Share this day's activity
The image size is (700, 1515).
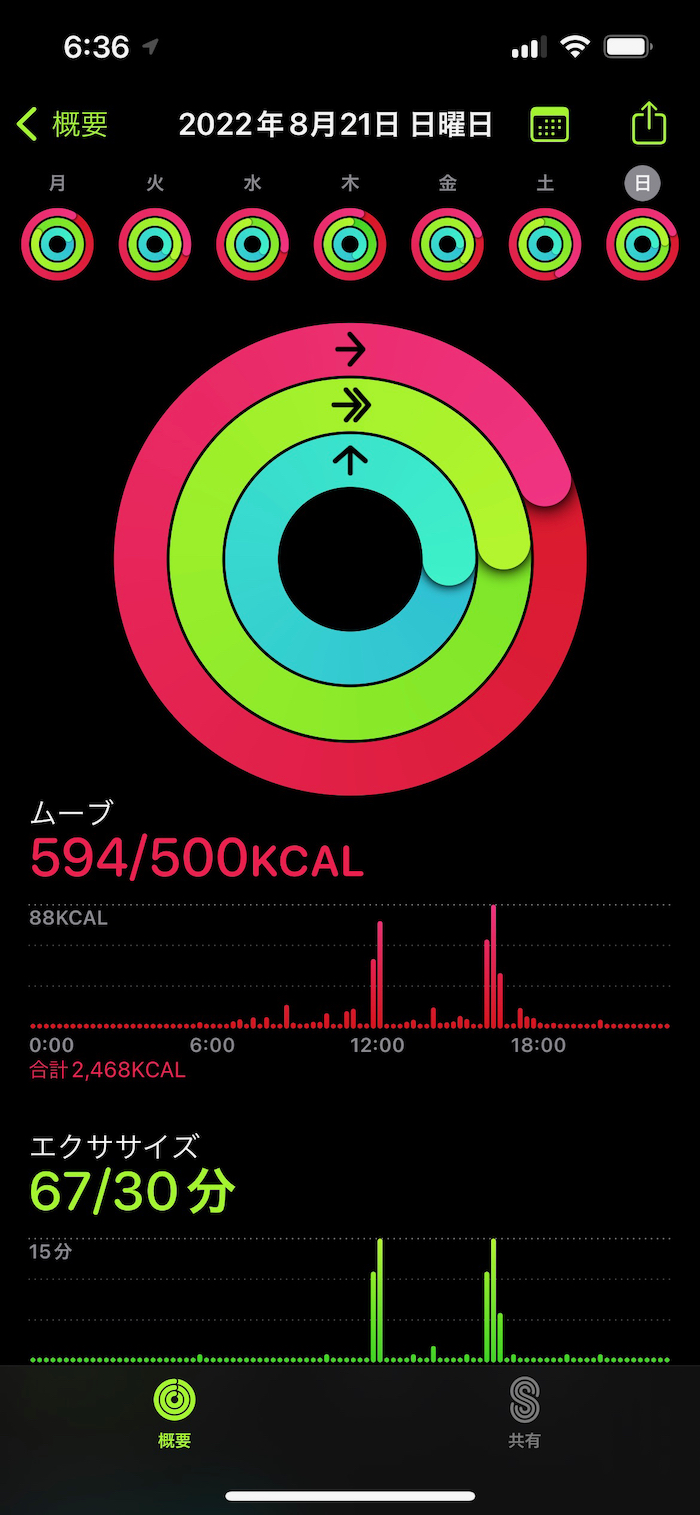click(649, 124)
